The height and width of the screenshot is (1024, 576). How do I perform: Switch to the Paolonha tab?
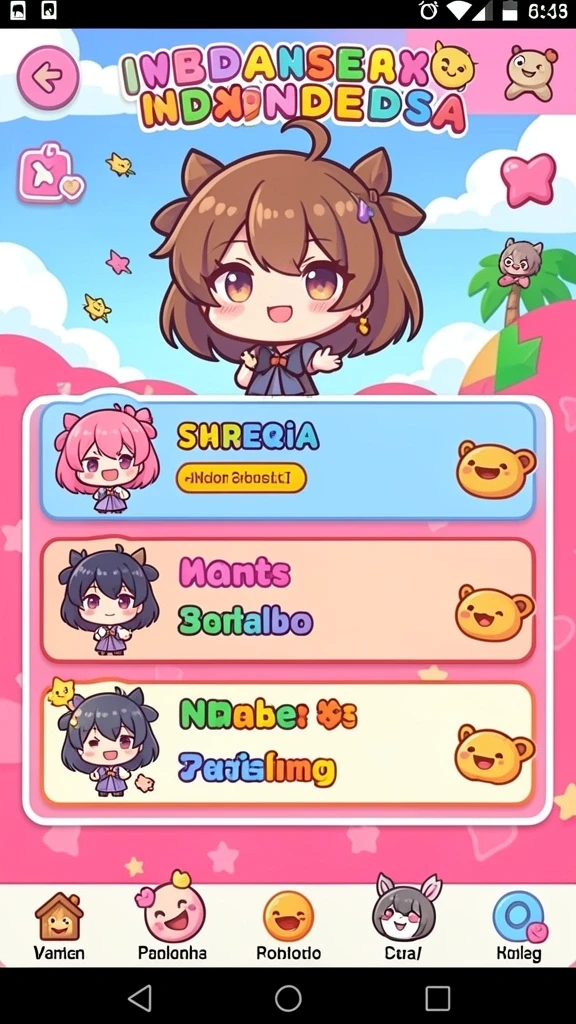pos(172,921)
